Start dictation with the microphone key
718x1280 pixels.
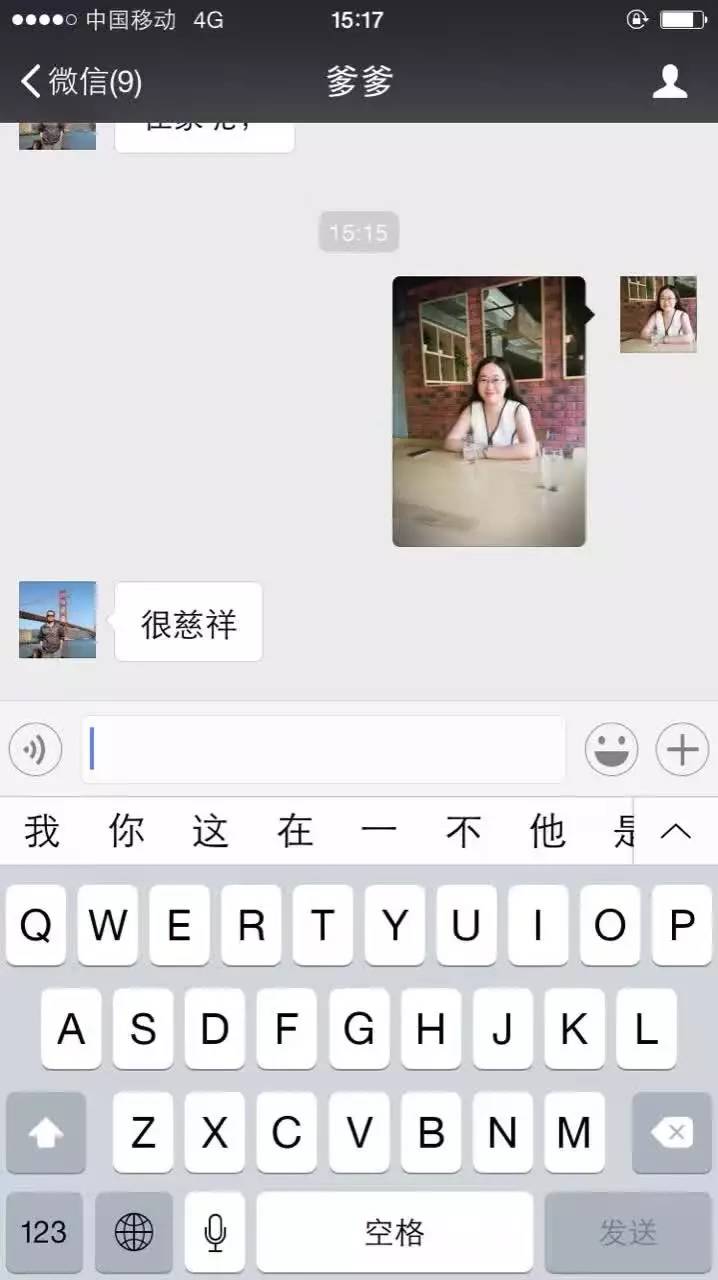point(215,1232)
